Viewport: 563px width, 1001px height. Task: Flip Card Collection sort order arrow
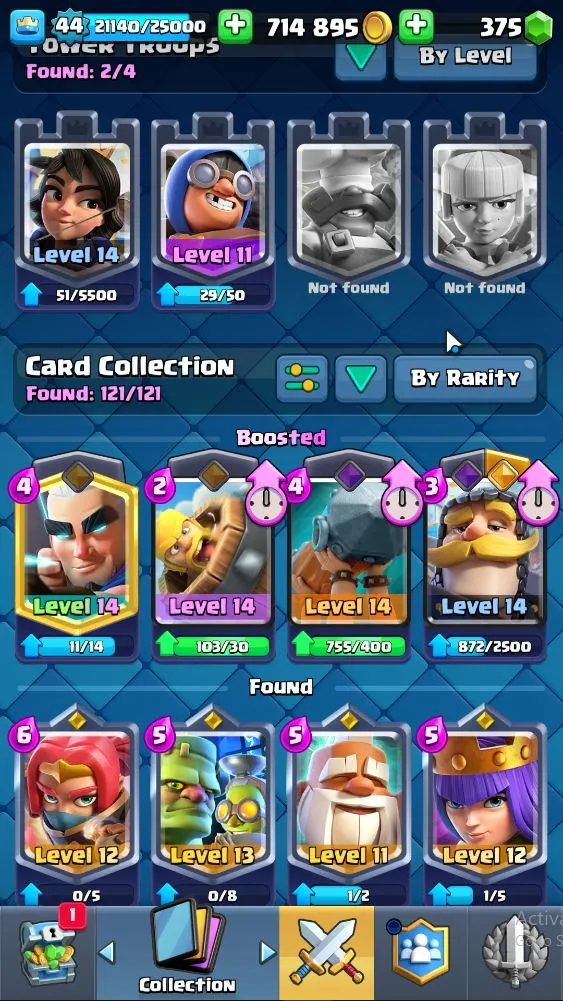coord(361,378)
